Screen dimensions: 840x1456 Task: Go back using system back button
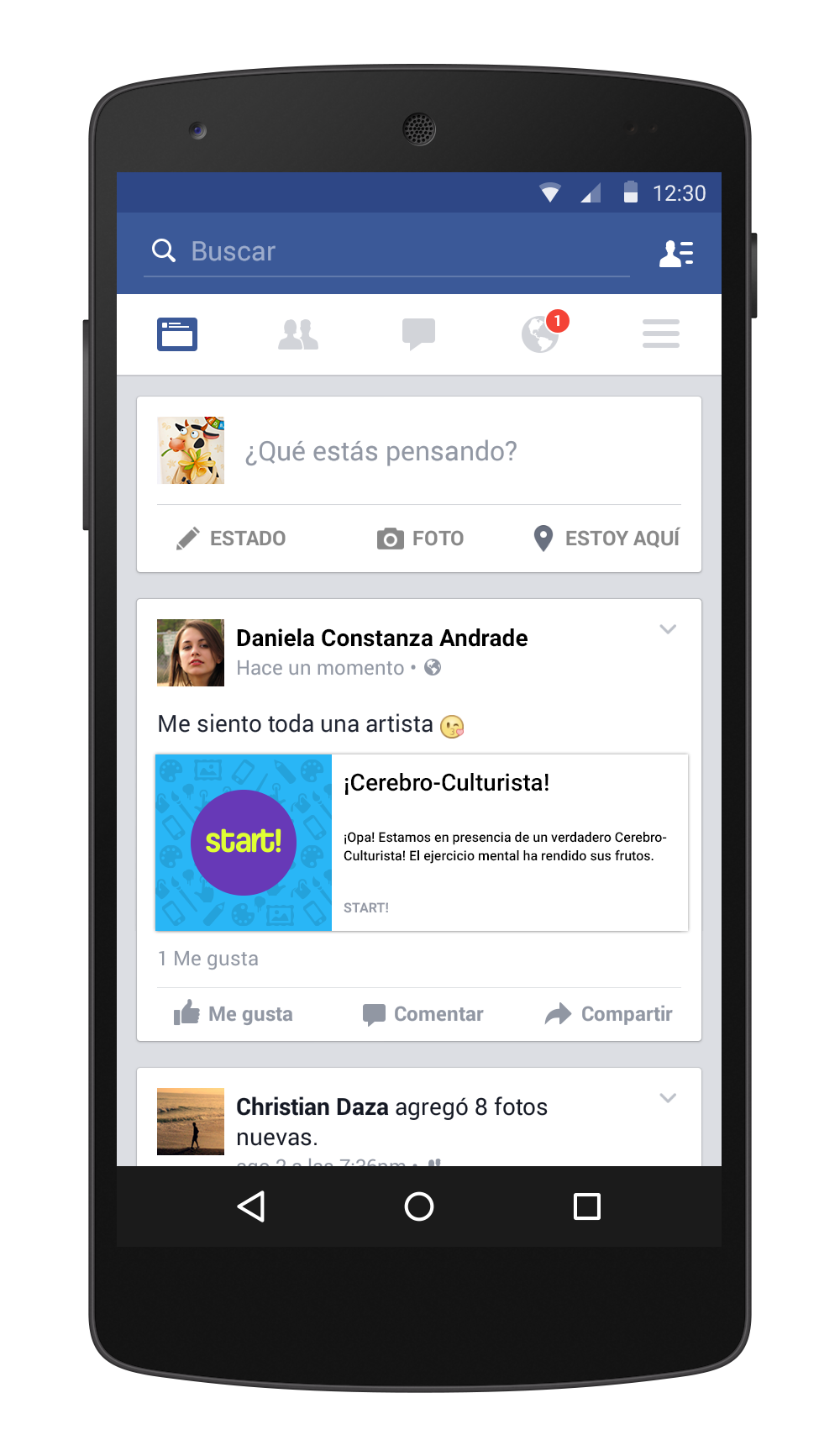[x=251, y=1206]
